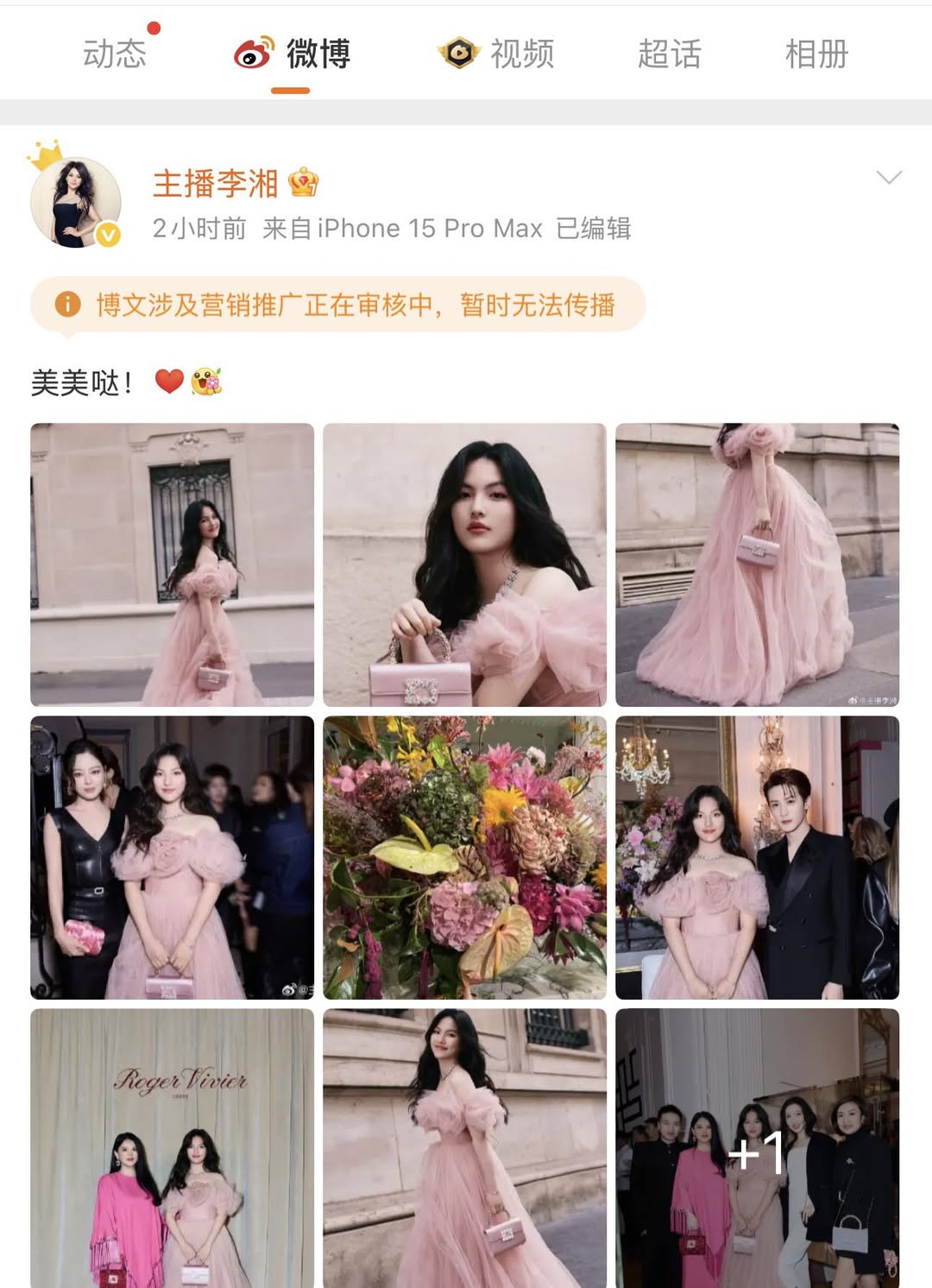This screenshot has height=1288, width=932.
Task: View the smiling full-length gown photo
Action: pos(464,1146)
